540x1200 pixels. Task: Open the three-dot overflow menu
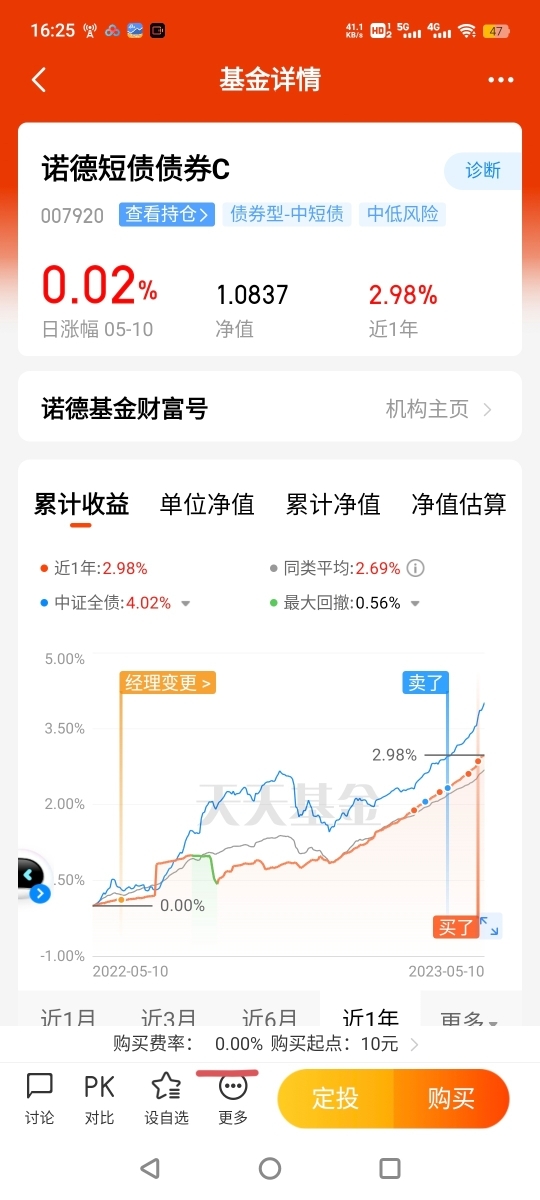click(500, 80)
